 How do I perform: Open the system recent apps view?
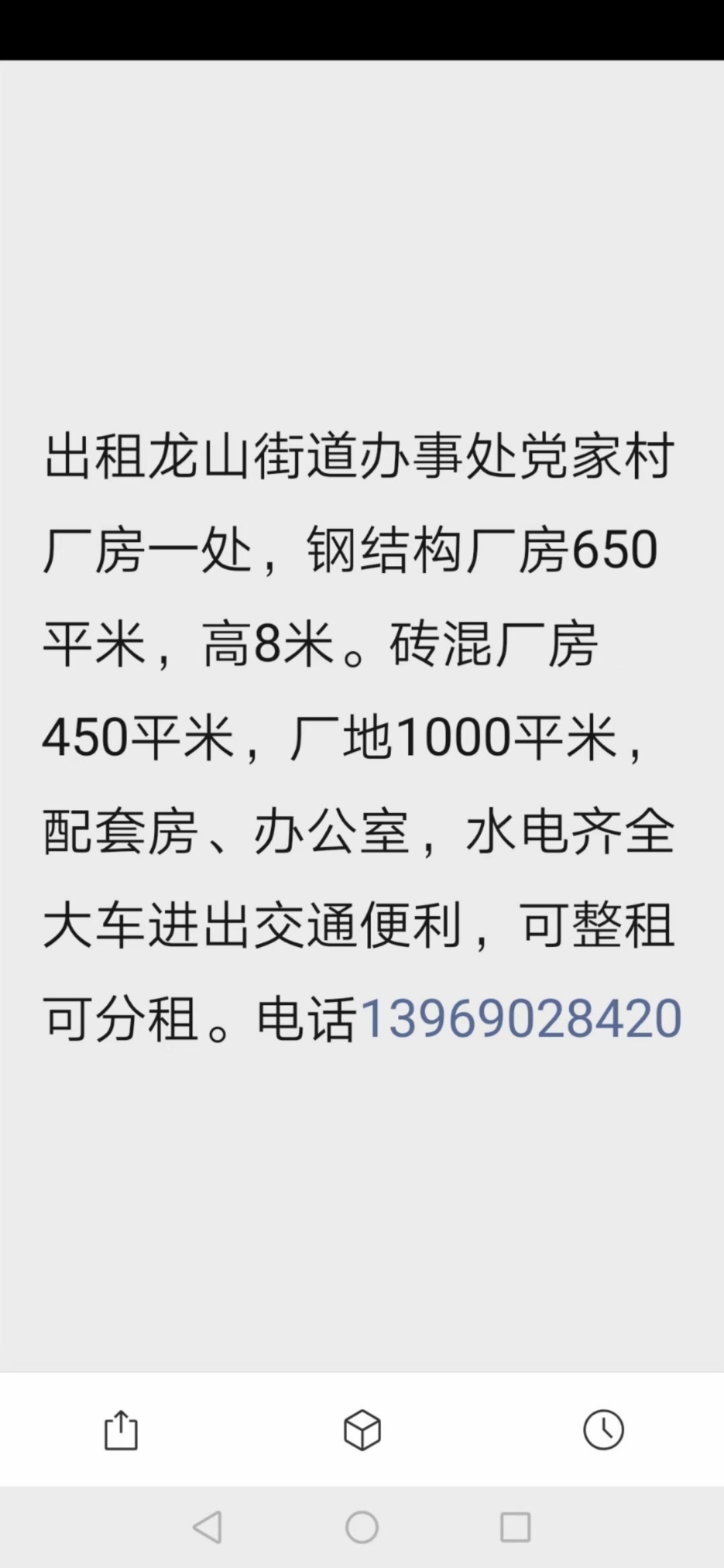[516, 1527]
